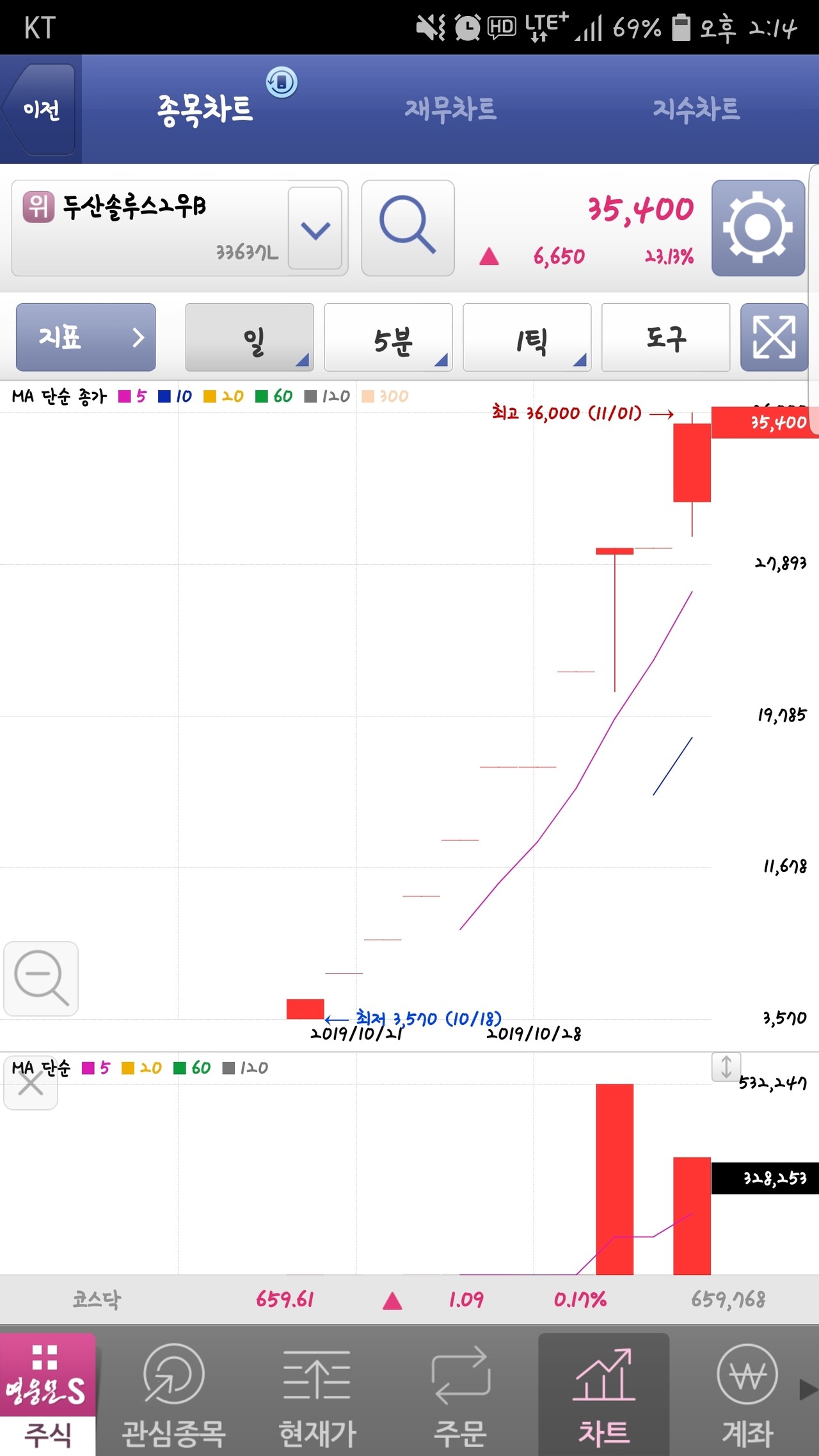Expand the 1틱 interval options

[x=527, y=337]
